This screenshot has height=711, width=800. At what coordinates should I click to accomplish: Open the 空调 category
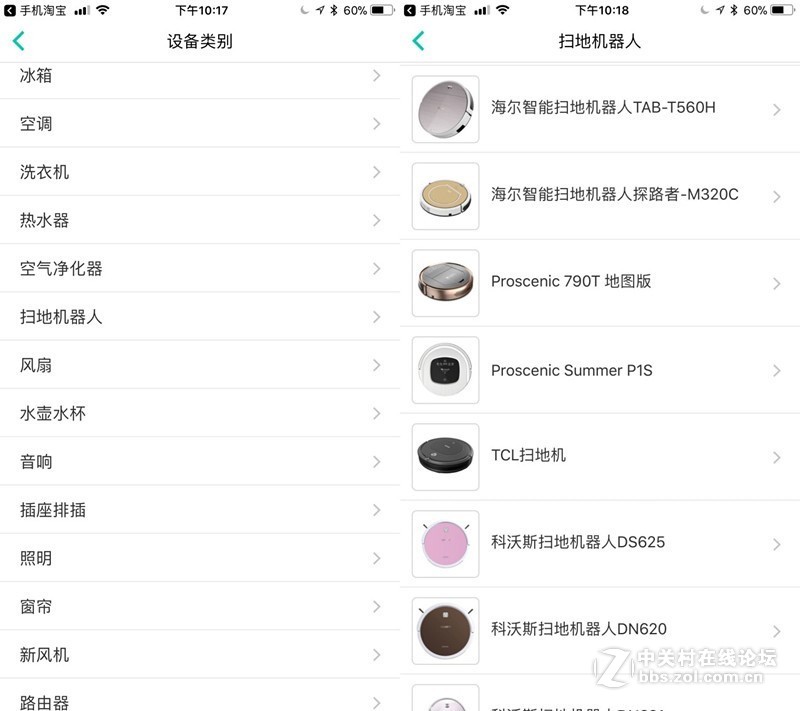click(x=200, y=124)
